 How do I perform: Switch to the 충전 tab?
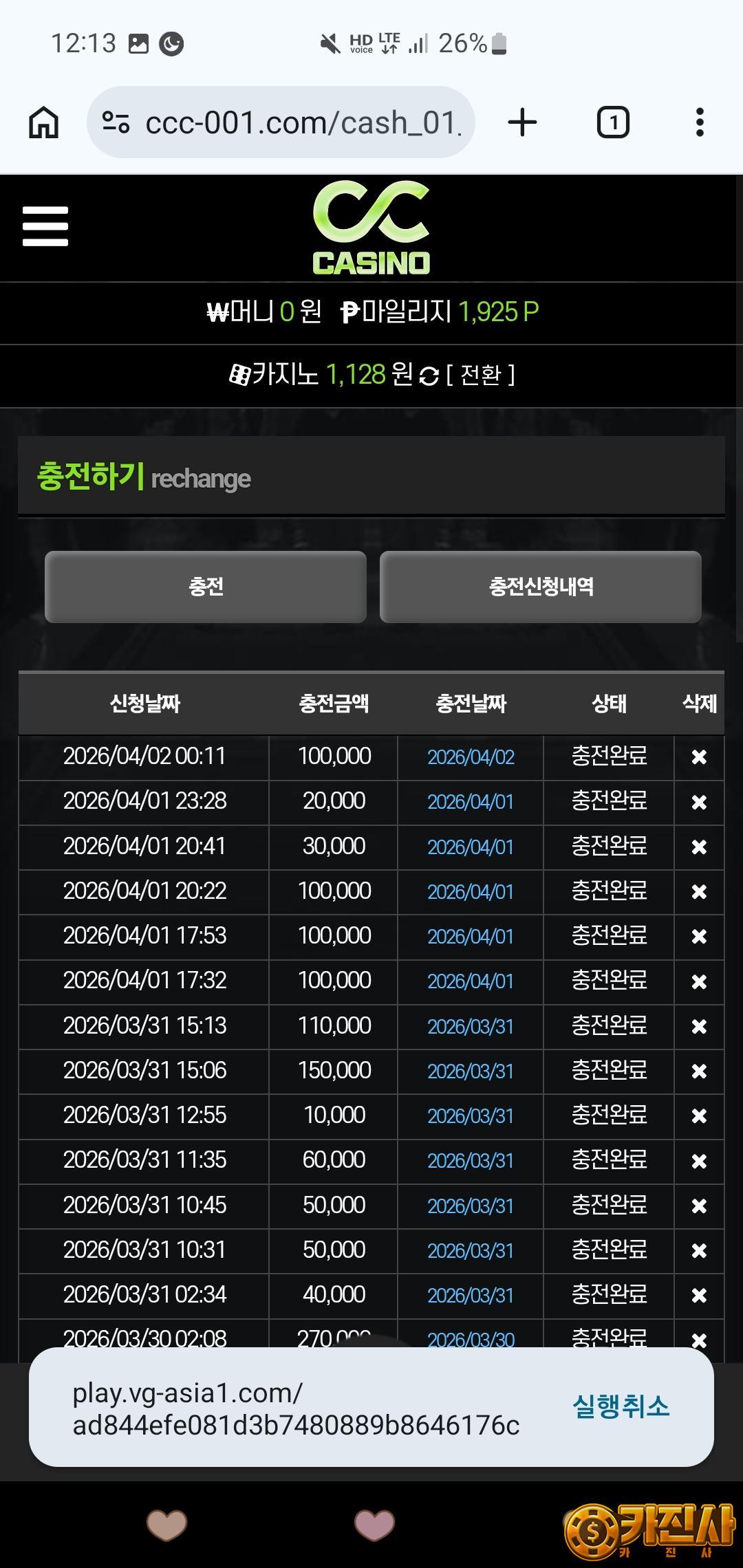(x=206, y=587)
